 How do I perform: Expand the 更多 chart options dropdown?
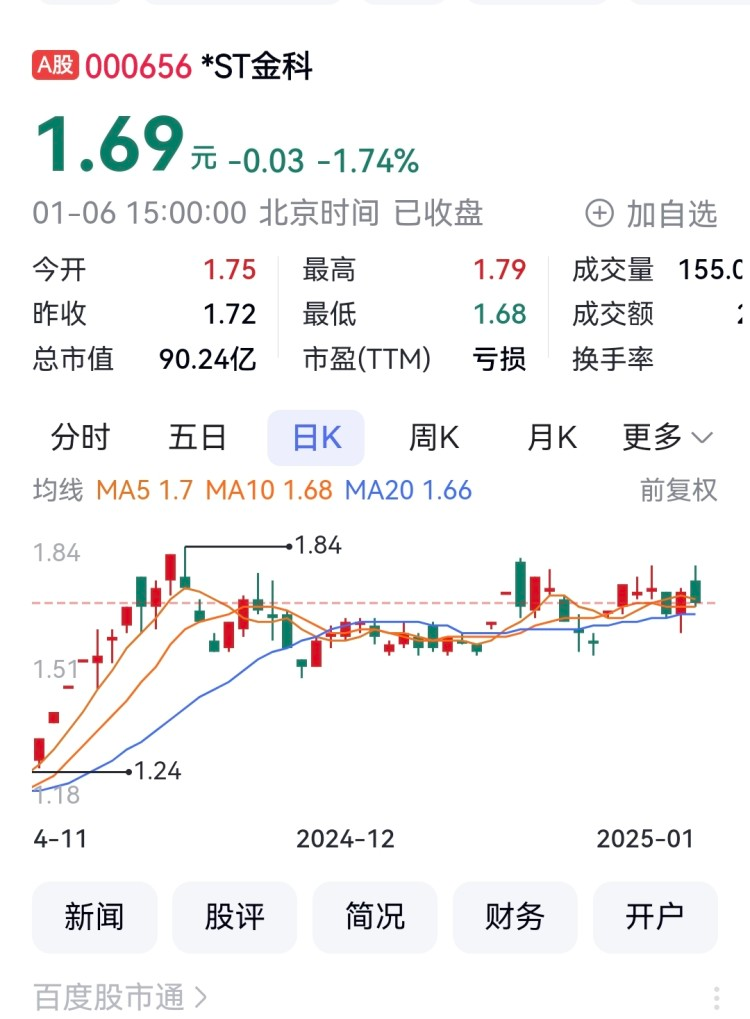[x=667, y=438]
